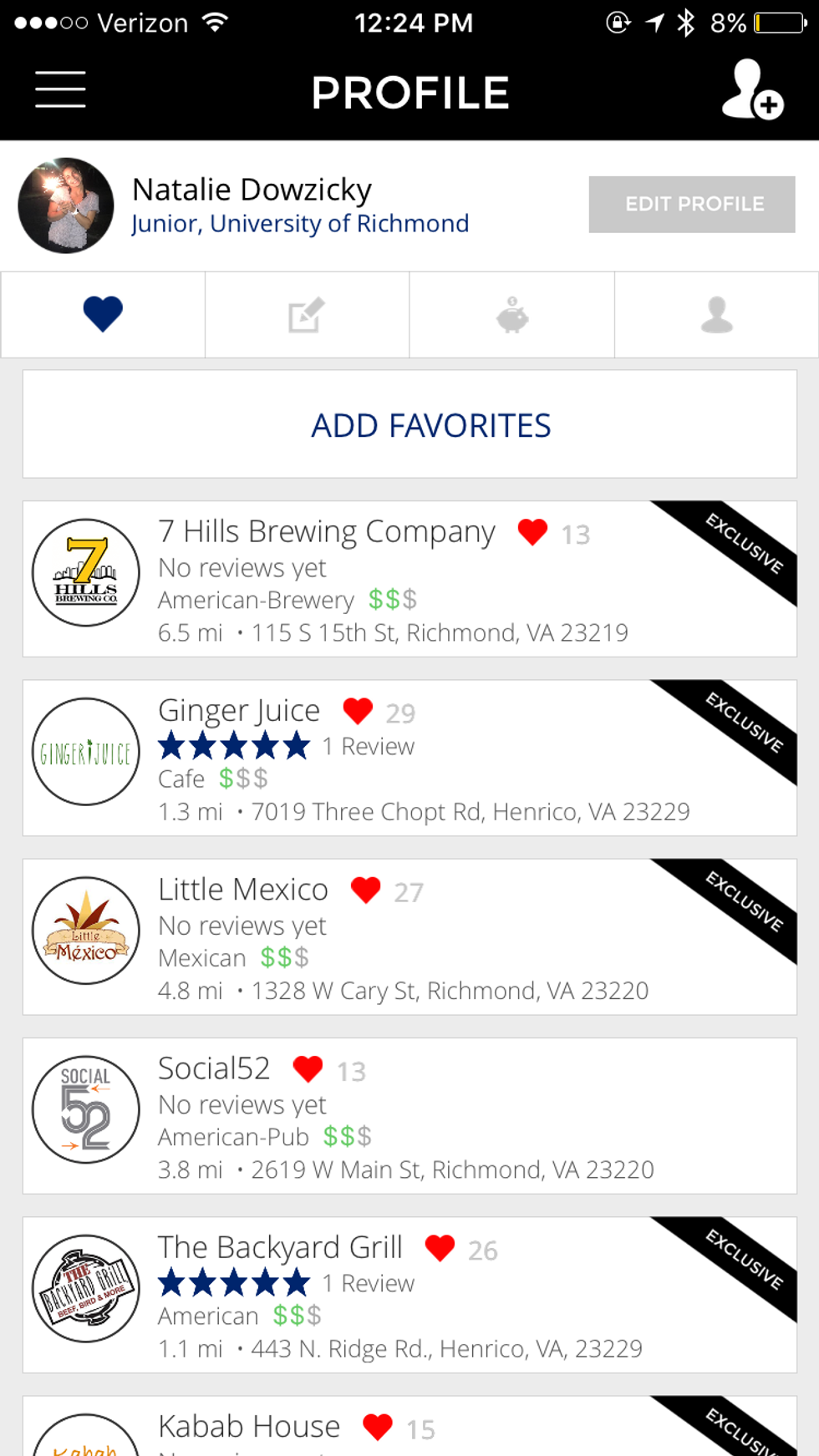Switch to the friends person tab
This screenshot has width=819, height=1456.
pos(716,315)
